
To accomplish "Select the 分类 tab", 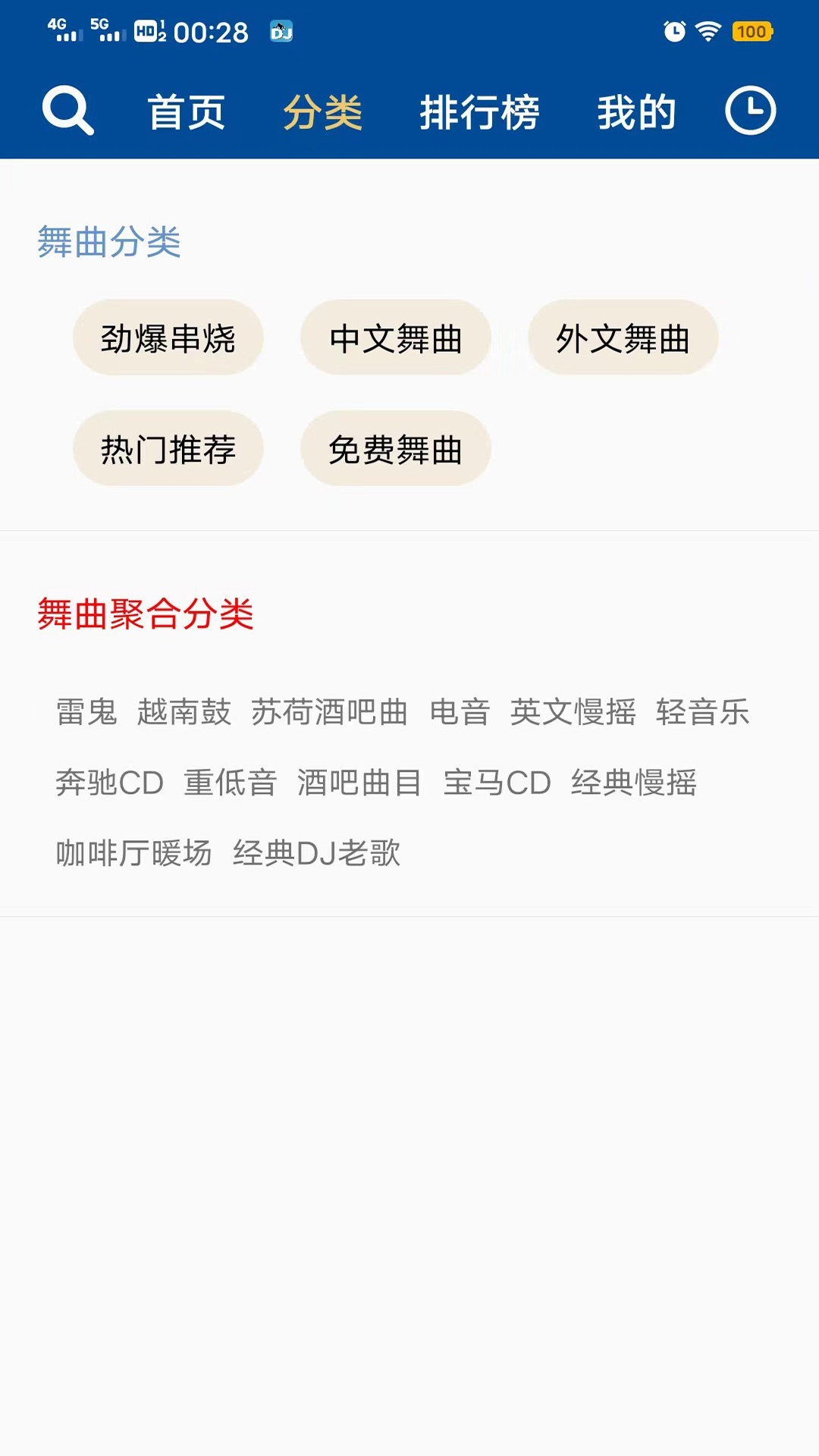I will click(x=322, y=114).
